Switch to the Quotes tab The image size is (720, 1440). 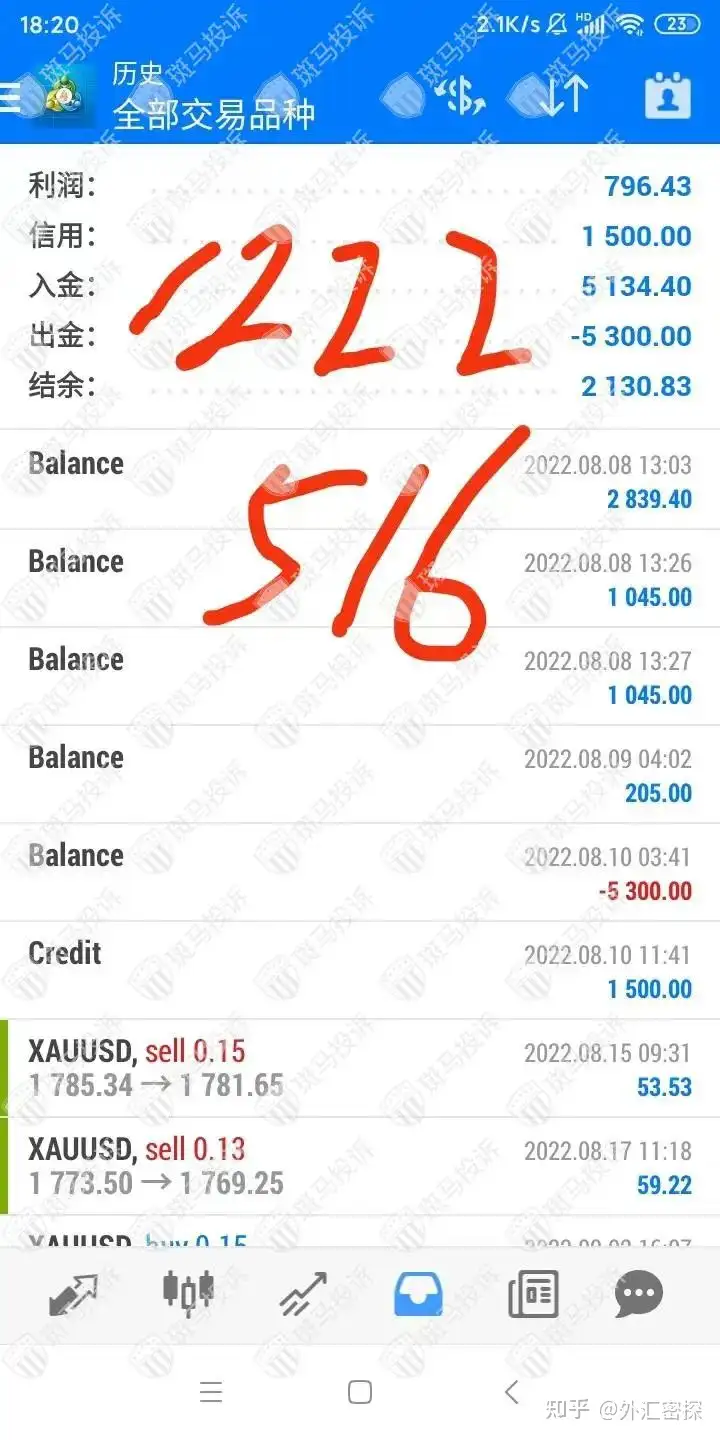point(73,1294)
